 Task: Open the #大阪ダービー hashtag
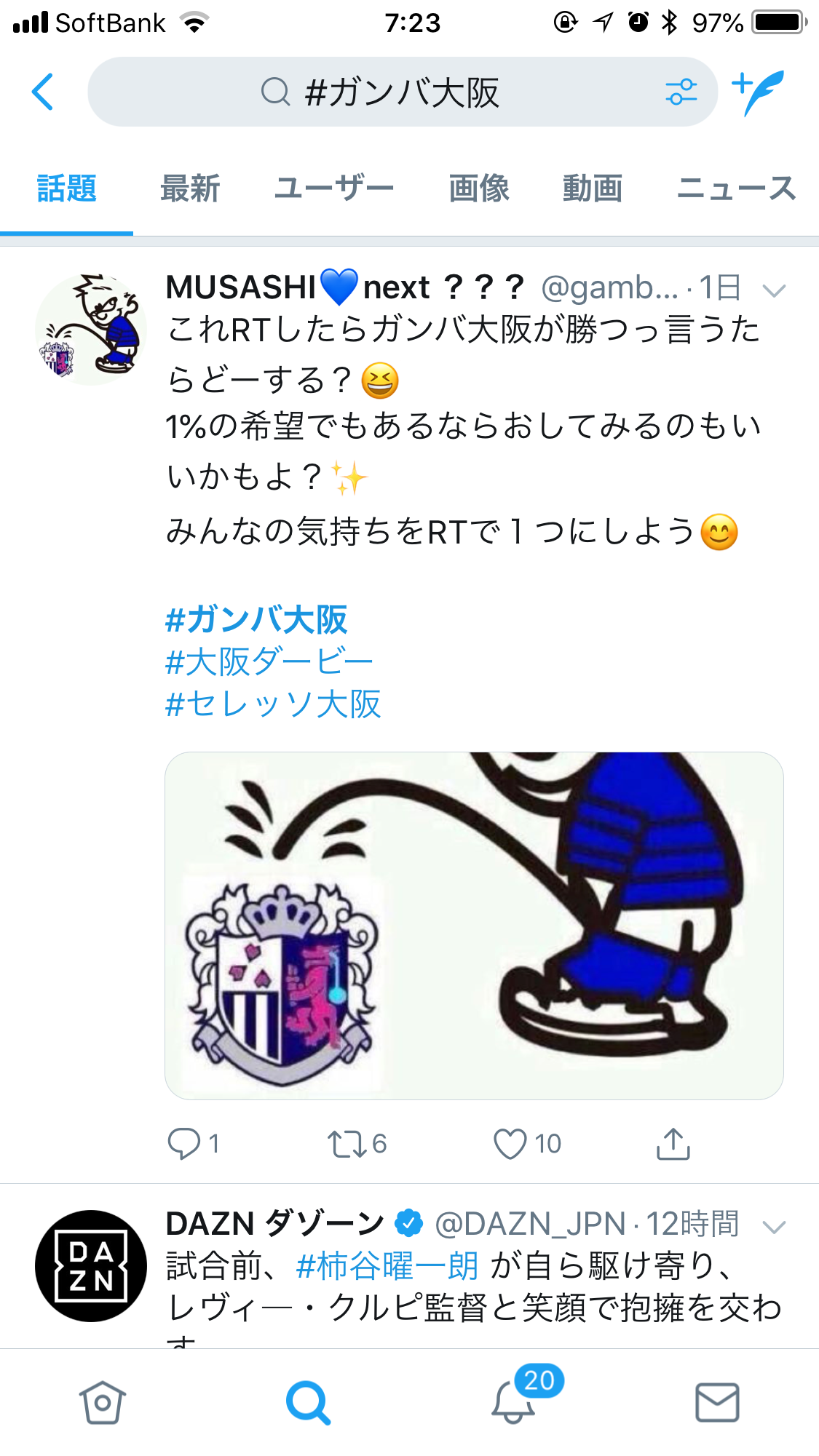pyautogui.click(x=269, y=662)
